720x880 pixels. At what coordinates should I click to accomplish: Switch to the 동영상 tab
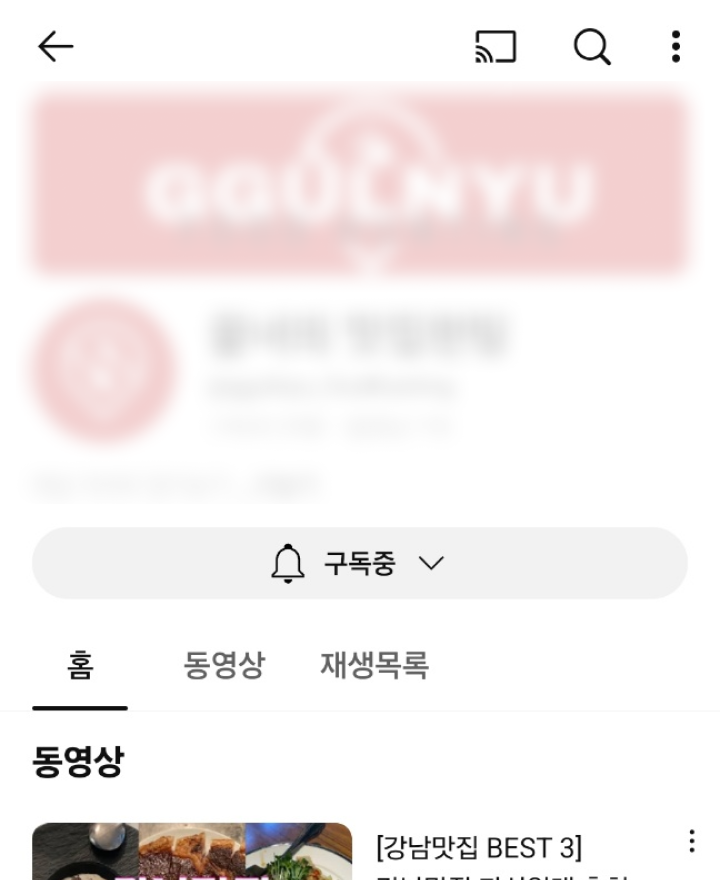pos(224,666)
